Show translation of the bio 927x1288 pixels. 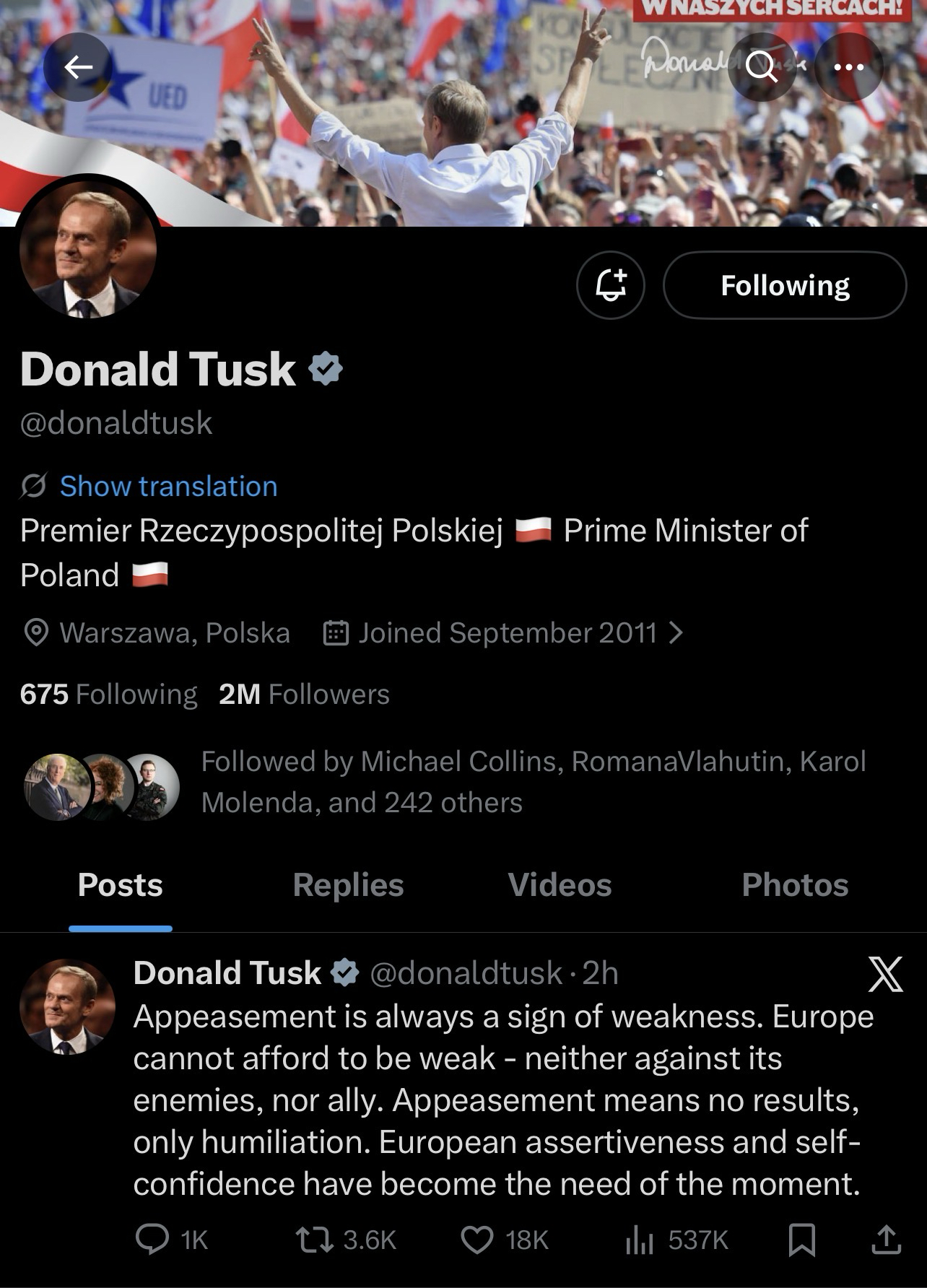tap(167, 486)
